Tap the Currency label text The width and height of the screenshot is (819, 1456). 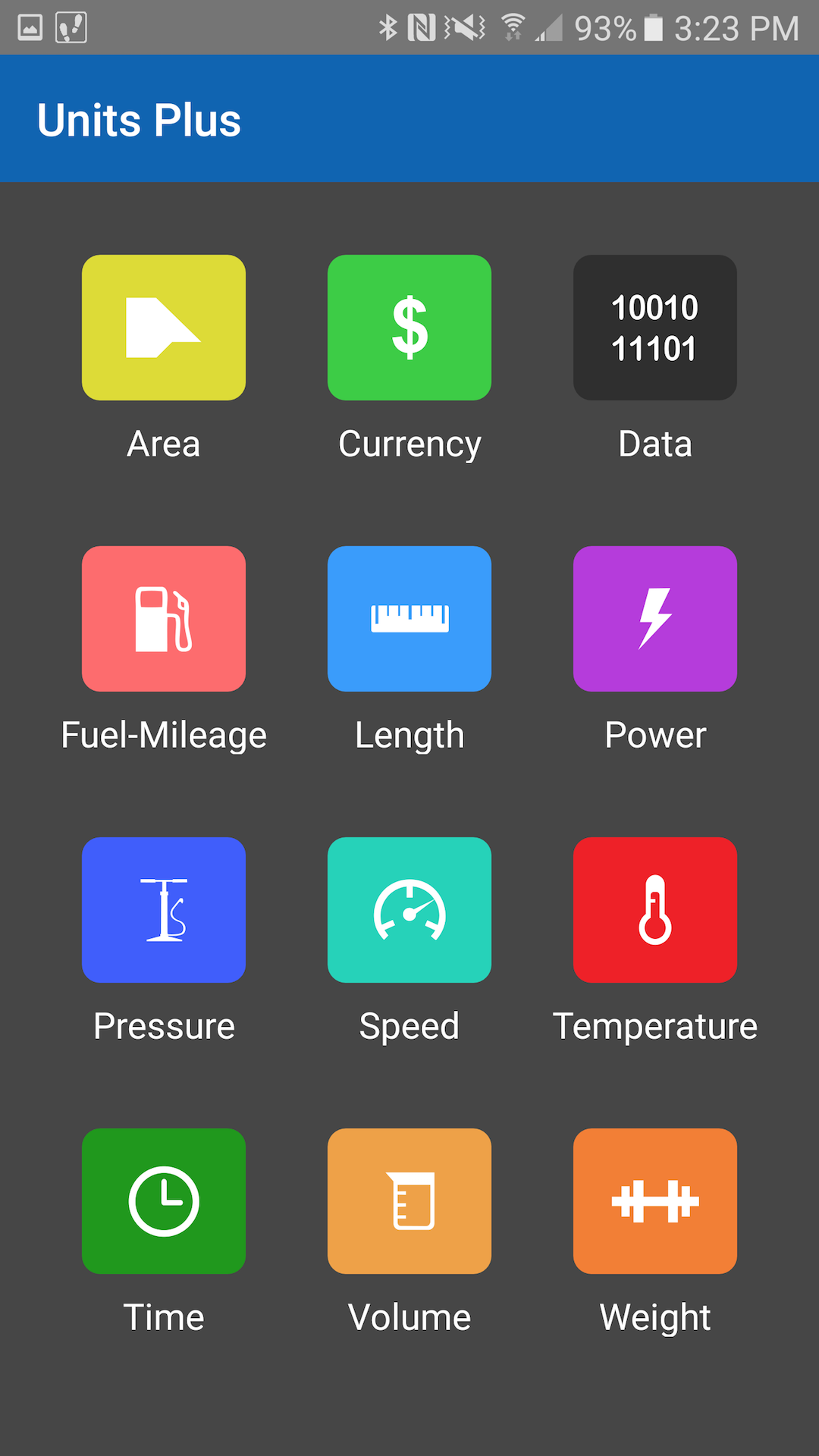[409, 444]
